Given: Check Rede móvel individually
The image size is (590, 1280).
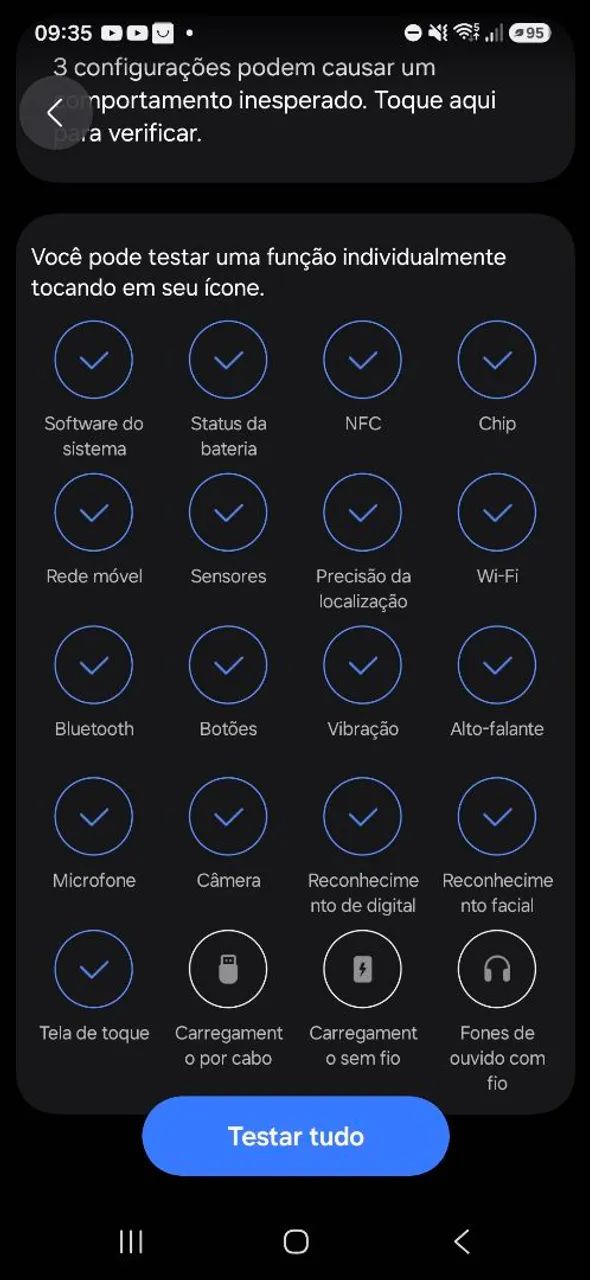Looking at the screenshot, I should 94,513.
